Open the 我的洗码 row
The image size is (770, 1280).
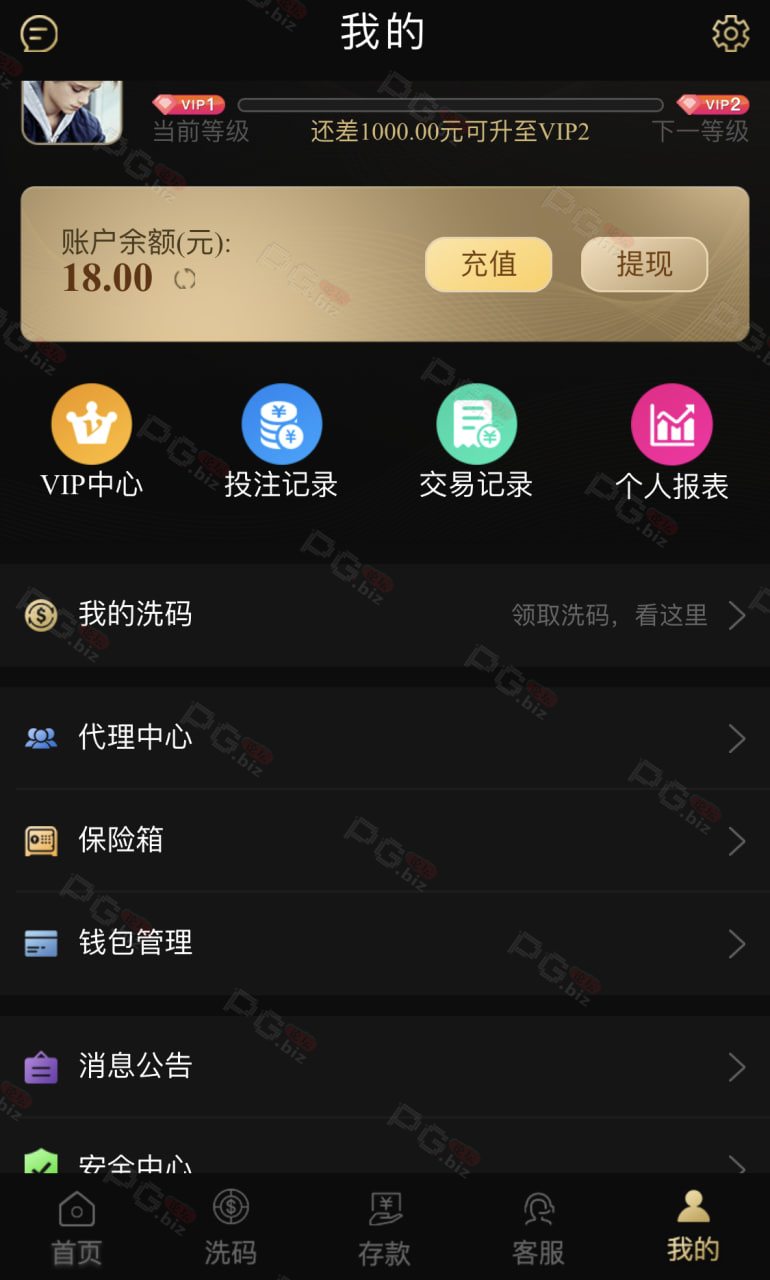(385, 615)
